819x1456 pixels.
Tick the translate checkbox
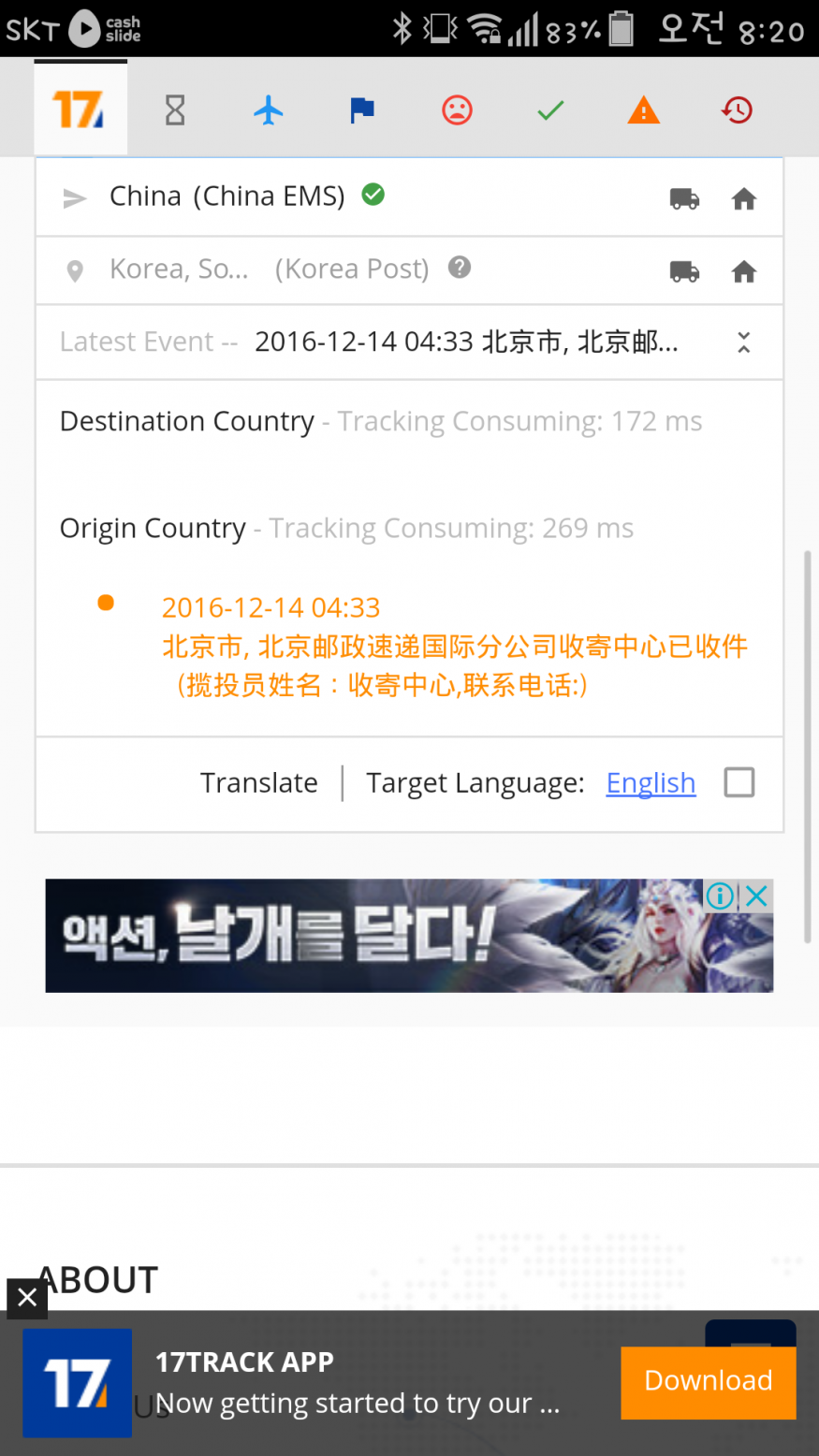pos(739,782)
